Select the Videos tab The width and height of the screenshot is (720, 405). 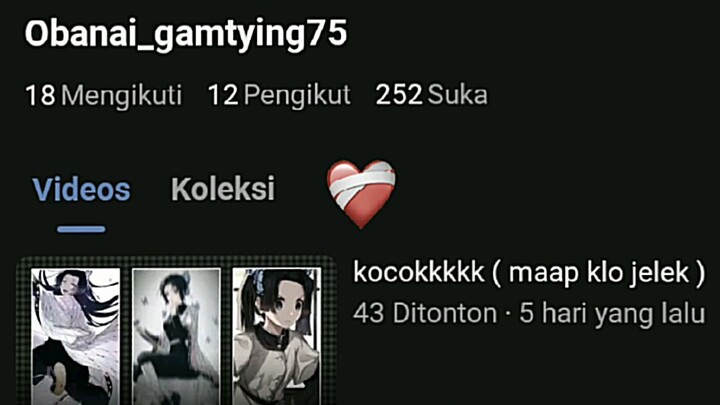[x=81, y=189]
